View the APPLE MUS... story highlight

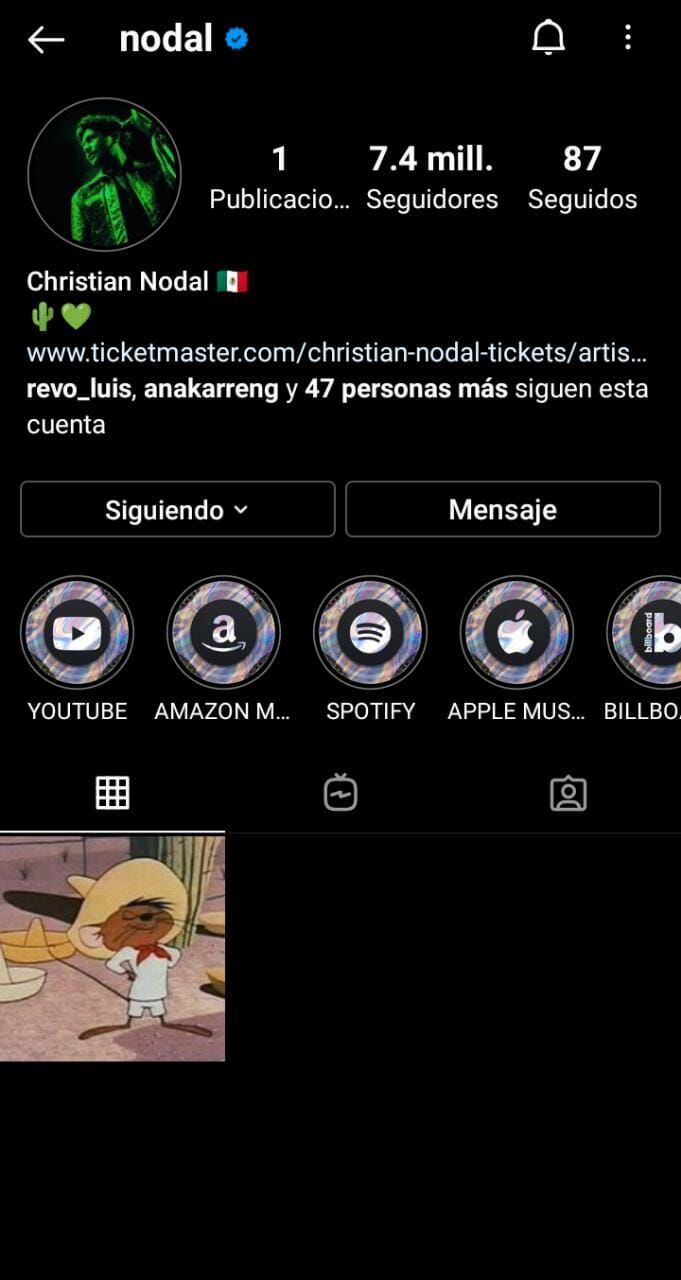point(516,633)
